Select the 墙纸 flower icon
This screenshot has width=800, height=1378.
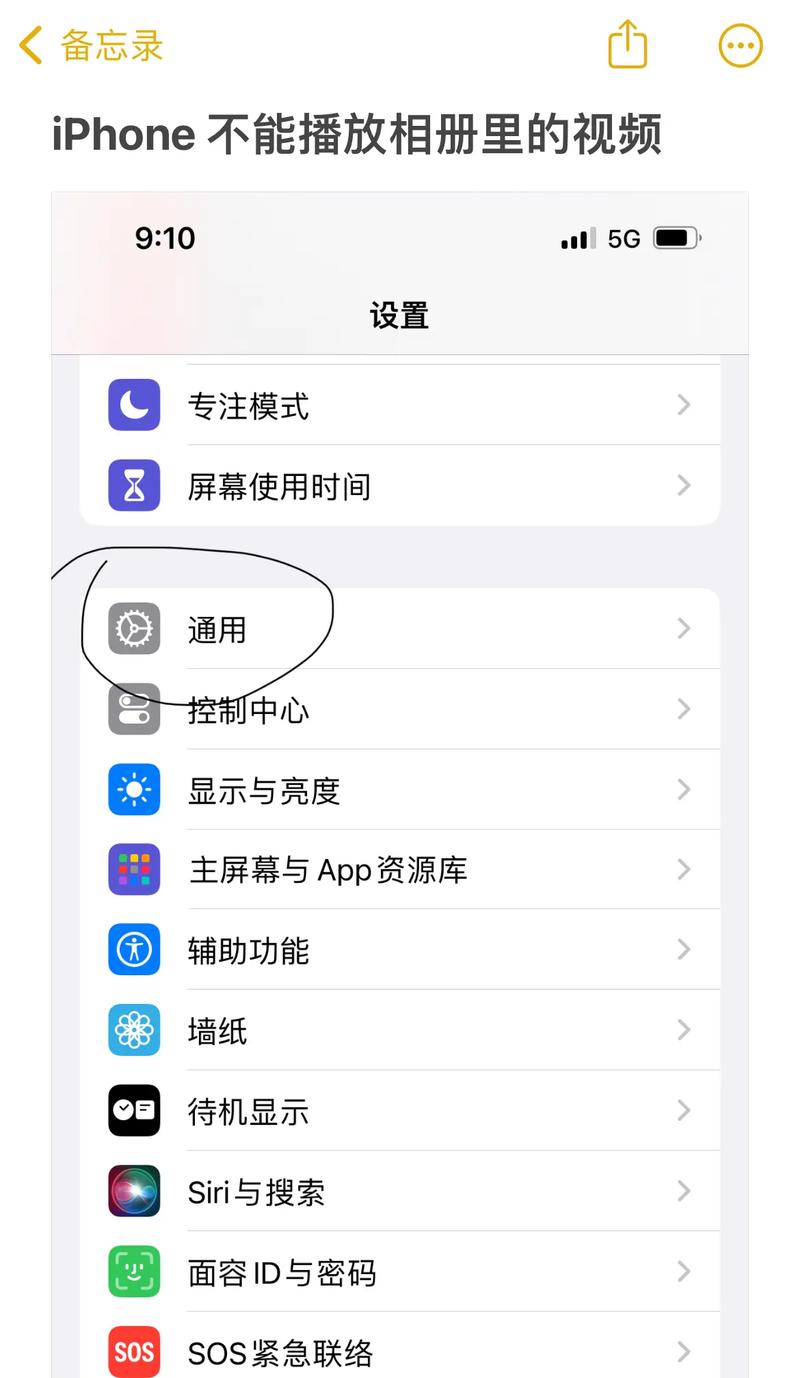[x=133, y=1030]
